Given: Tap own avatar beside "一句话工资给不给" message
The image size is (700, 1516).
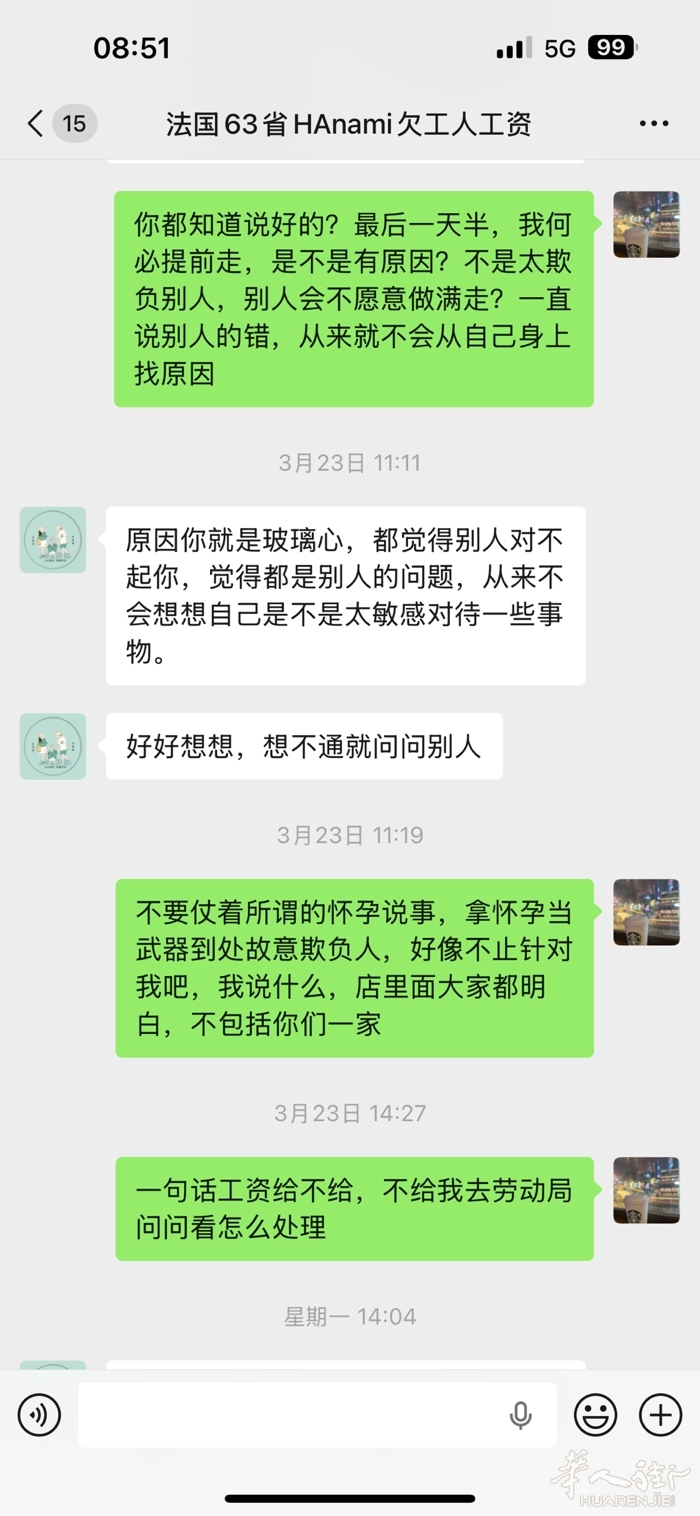Looking at the screenshot, I should [646, 1190].
